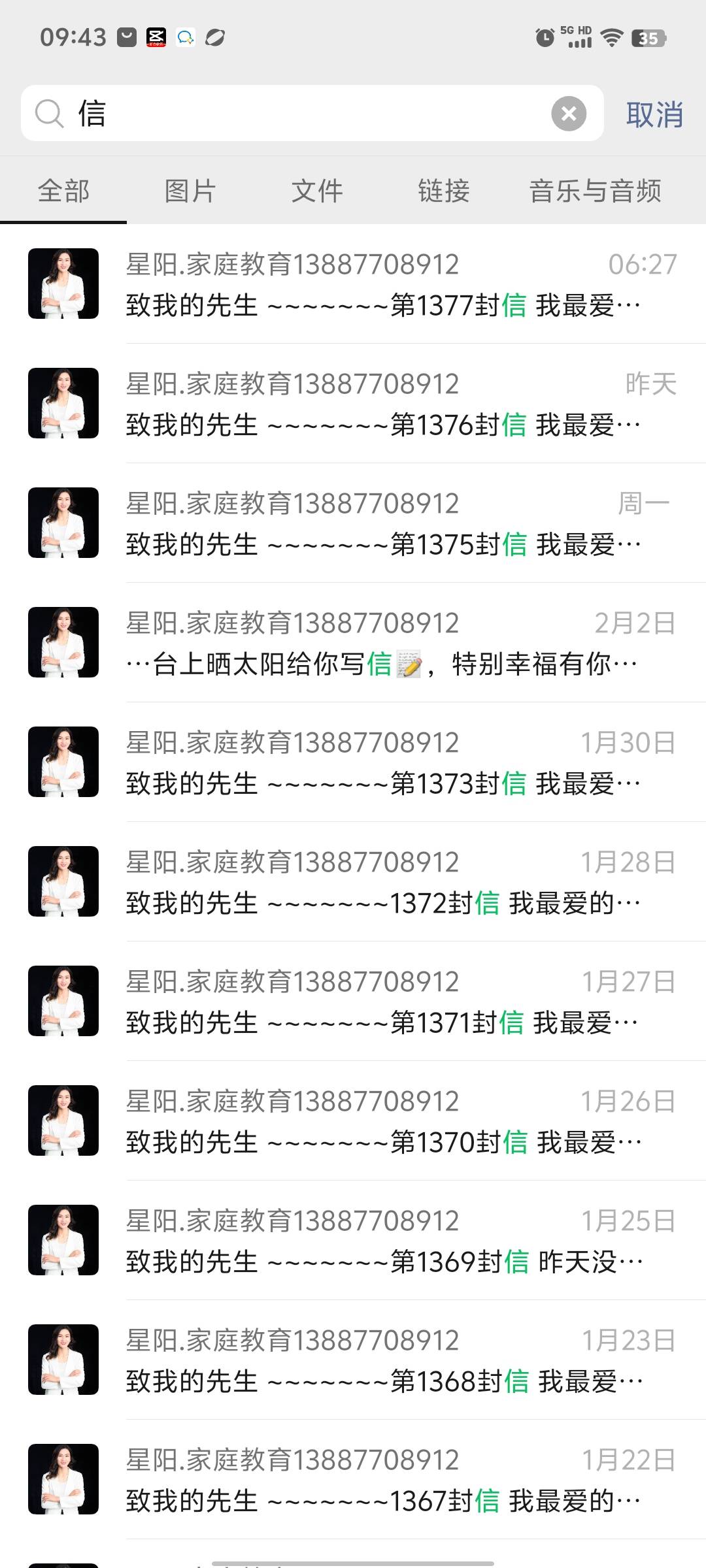Image resolution: width=706 pixels, height=1568 pixels.
Task: Switch to the 文件 tab
Action: pyautogui.click(x=317, y=191)
